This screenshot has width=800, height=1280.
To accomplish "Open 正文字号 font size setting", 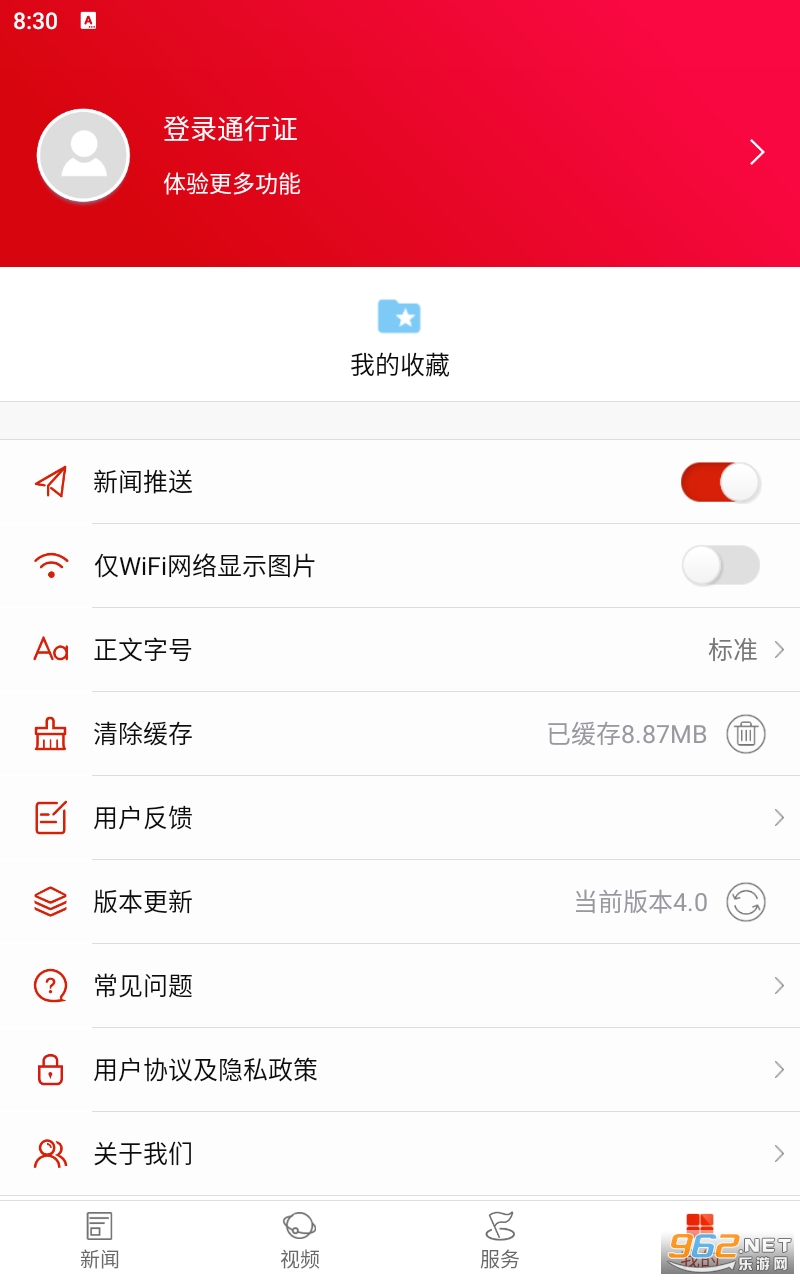I will 400,650.
